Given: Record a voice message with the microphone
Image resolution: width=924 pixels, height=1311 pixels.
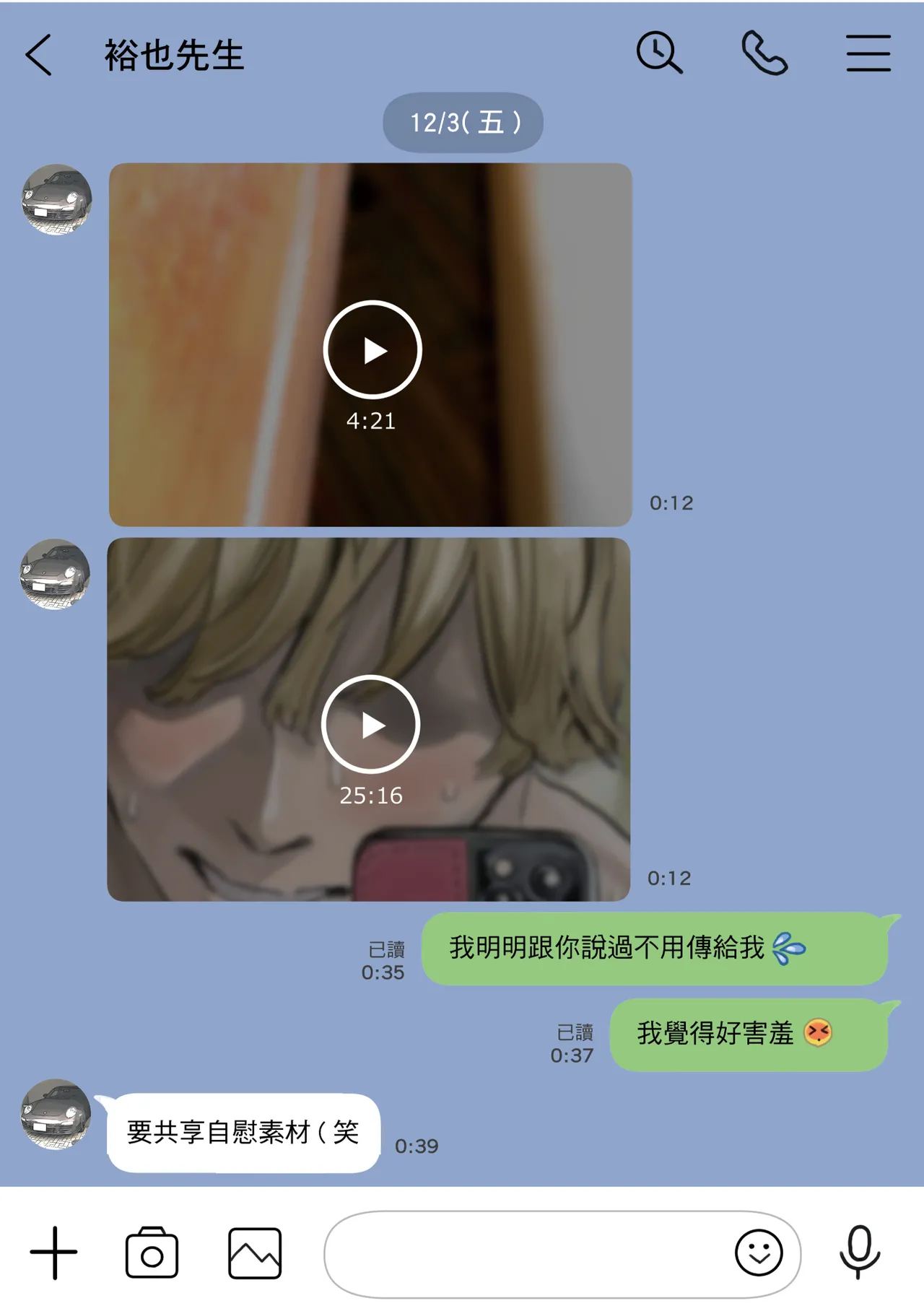Looking at the screenshot, I should coord(859,1253).
